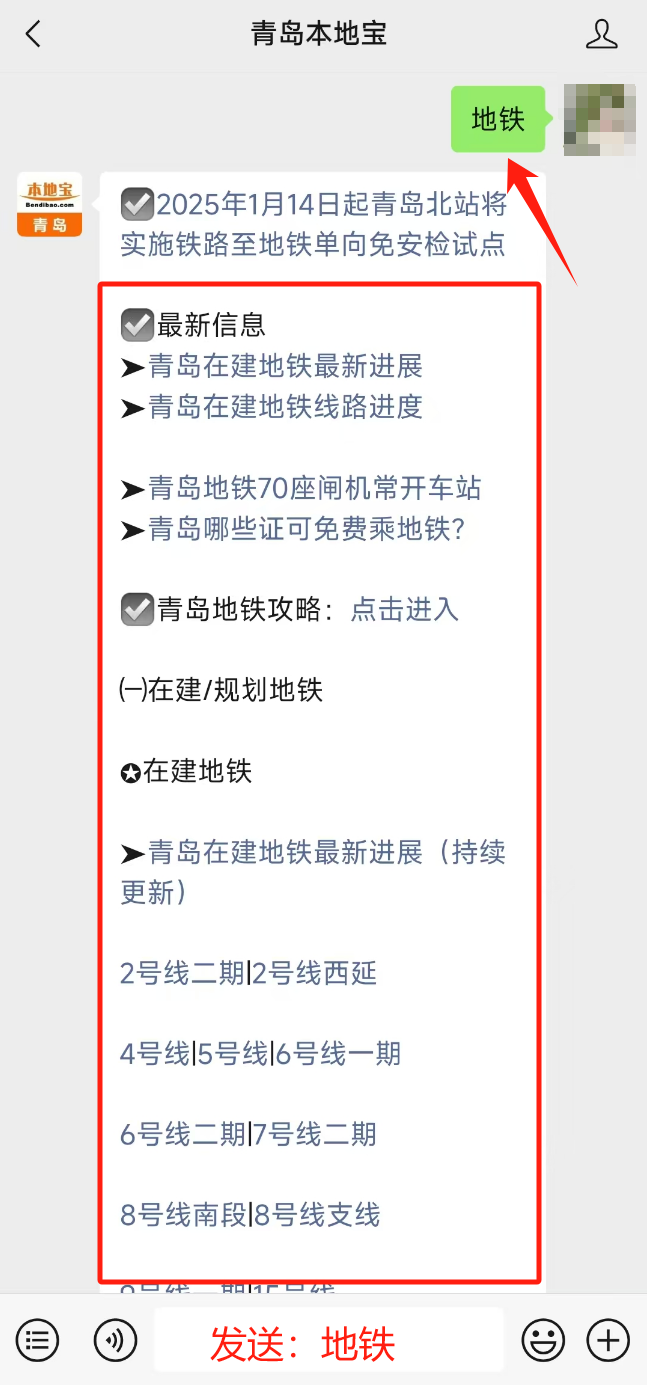Switch to voice input
Image resolution: width=649 pixels, height=1389 pixels.
tap(115, 1340)
